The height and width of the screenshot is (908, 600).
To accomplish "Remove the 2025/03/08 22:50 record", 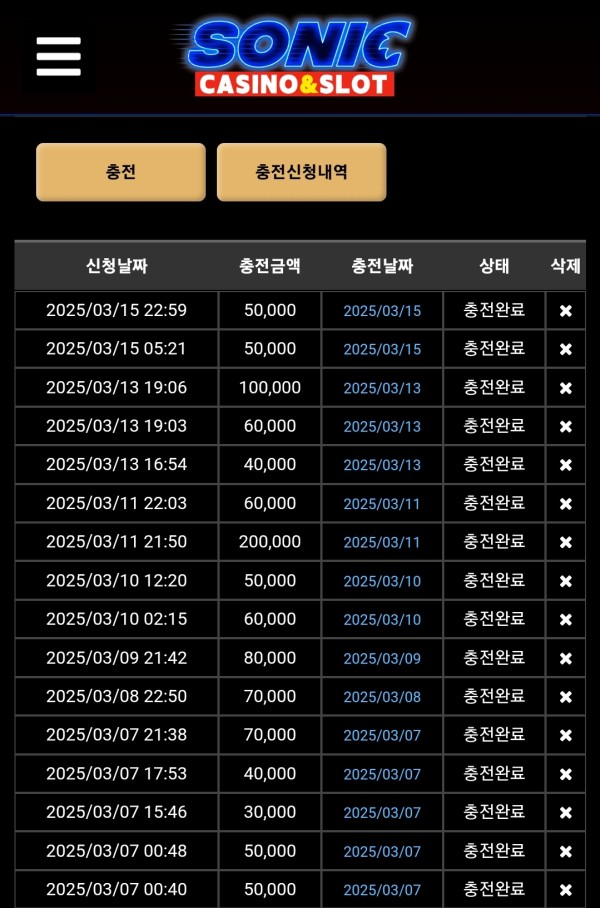I will (565, 697).
